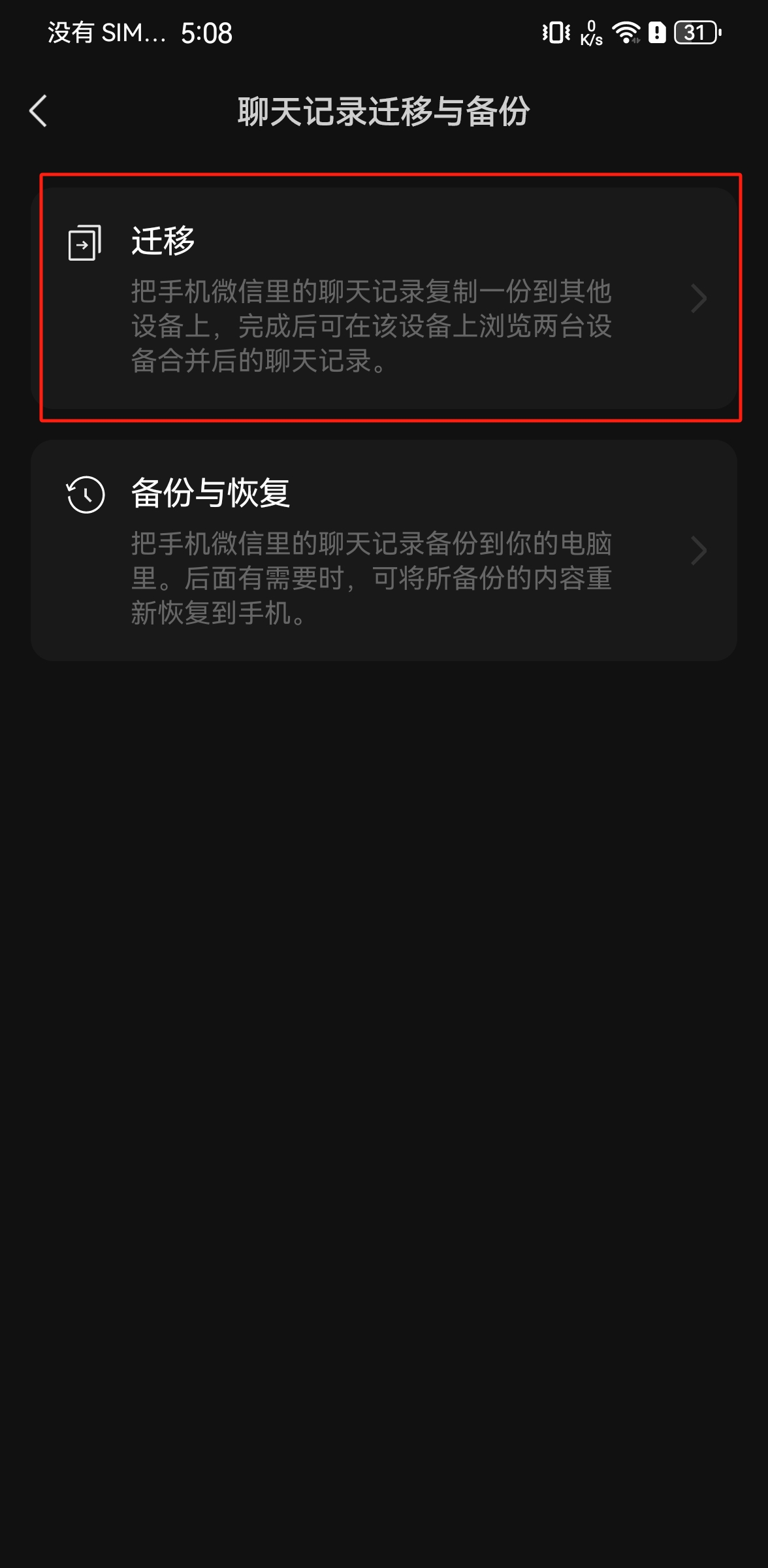This screenshot has height=1568, width=768.
Task: Open the 备份与恢复 (Backup and Restore) option
Action: [x=384, y=550]
